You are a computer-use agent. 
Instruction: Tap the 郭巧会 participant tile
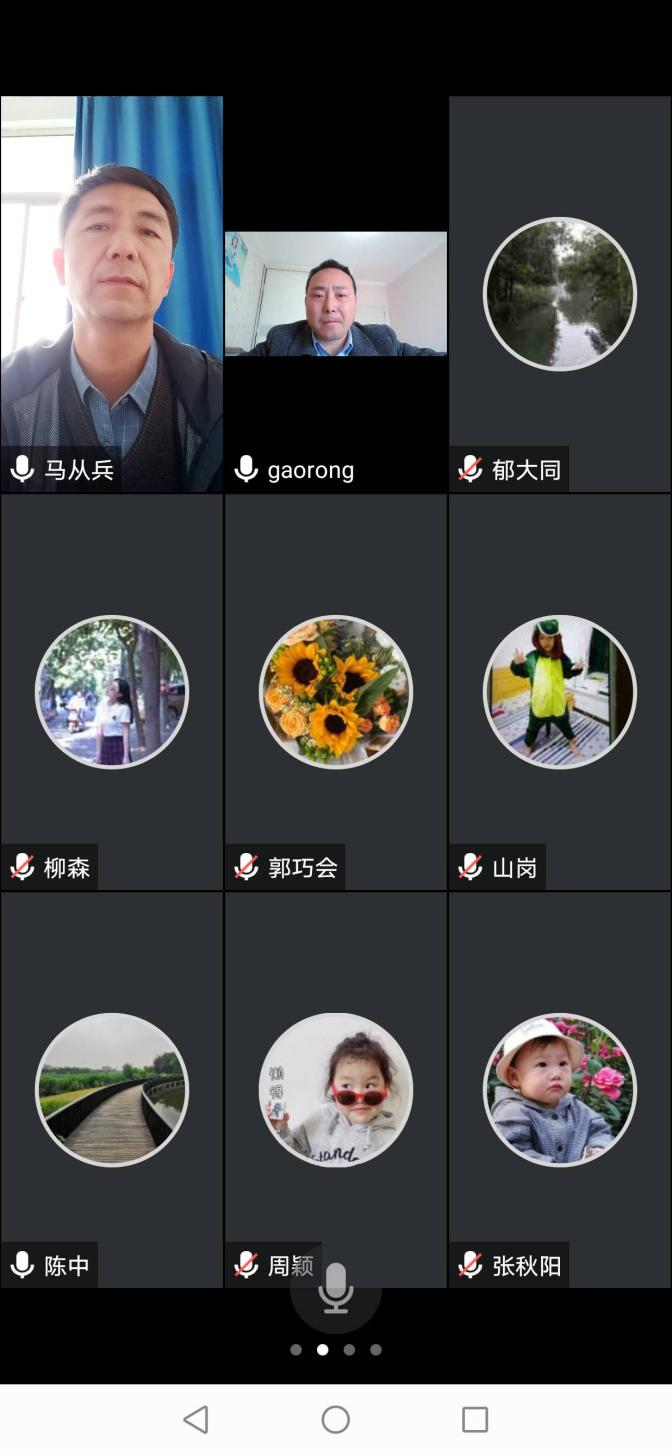click(335, 692)
